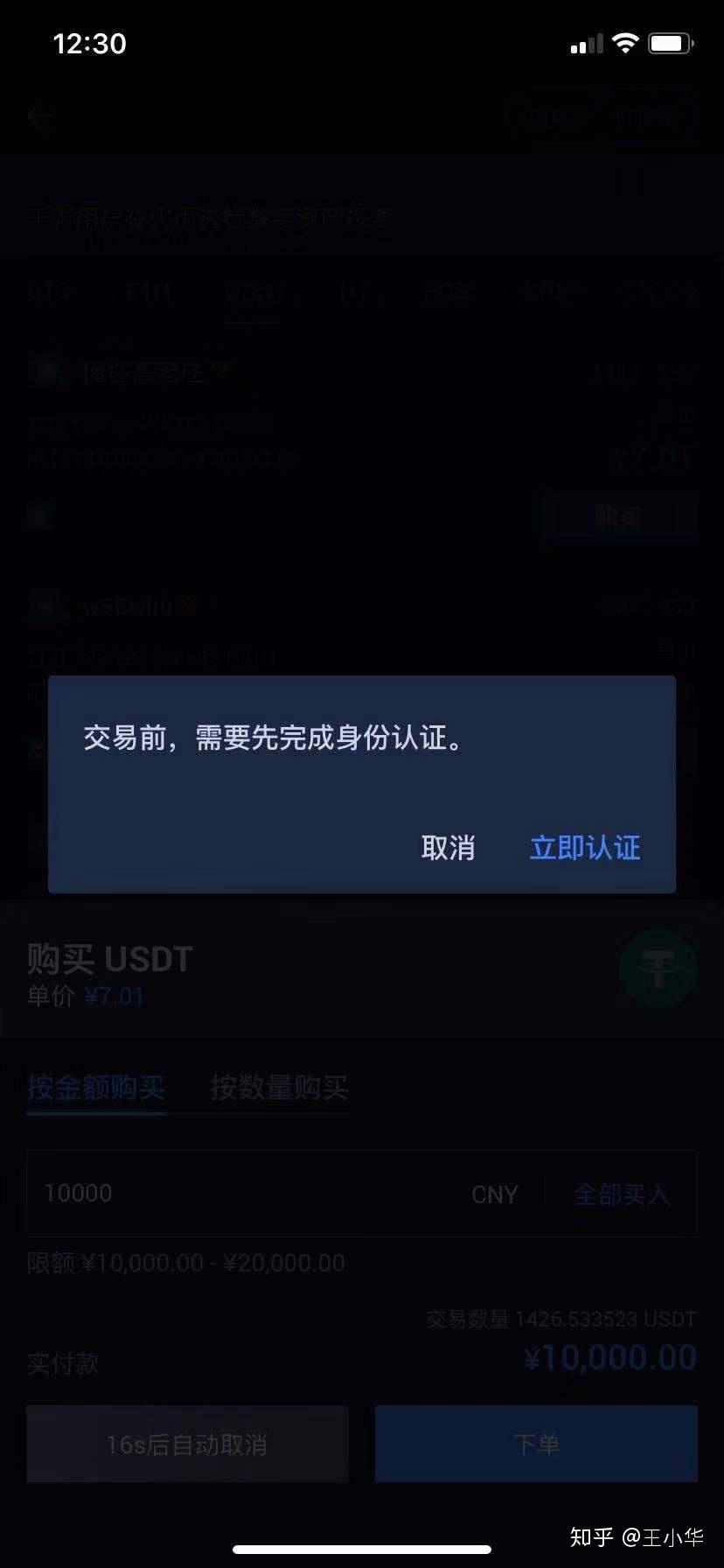
Task: Tap the verified badge beside w56wliu
Action: coord(191,606)
